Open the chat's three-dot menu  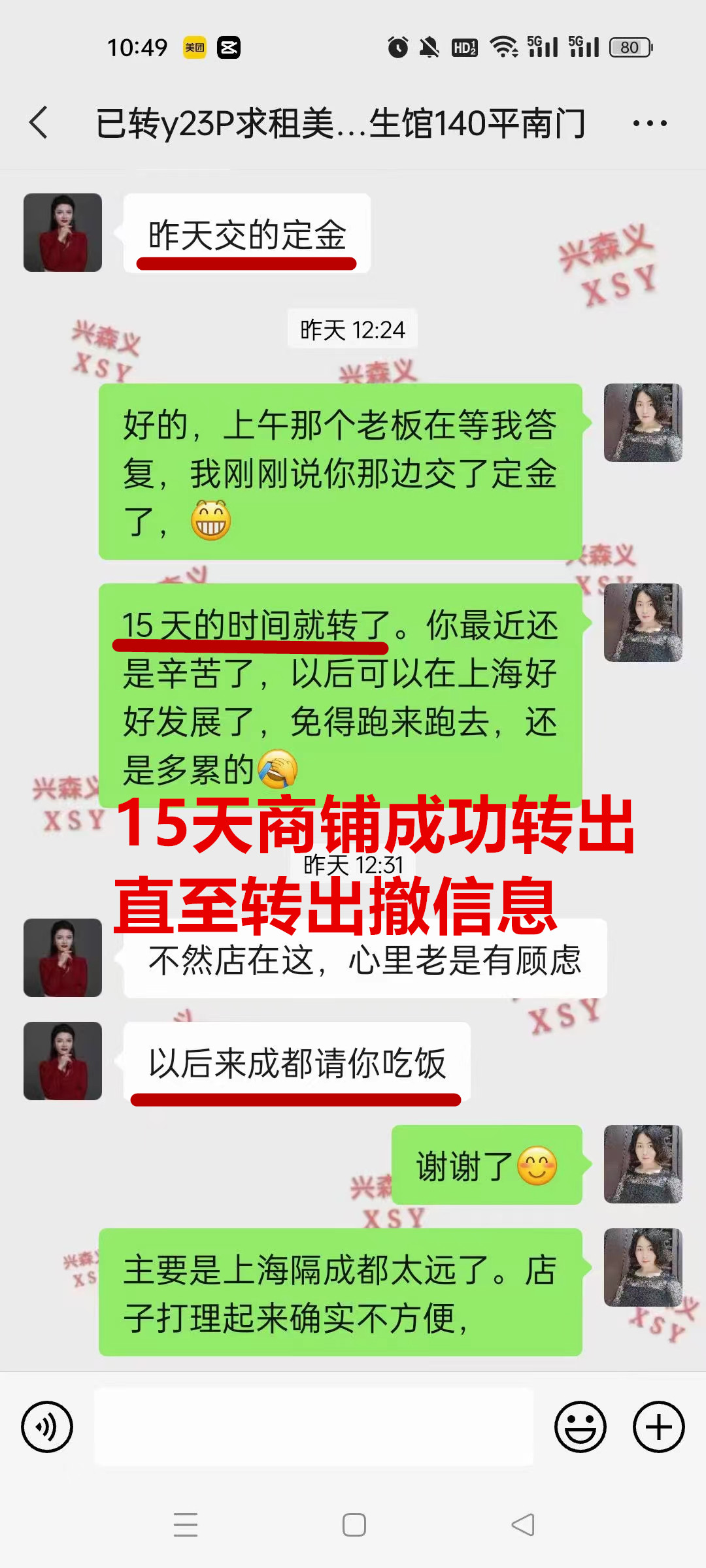click(x=650, y=123)
